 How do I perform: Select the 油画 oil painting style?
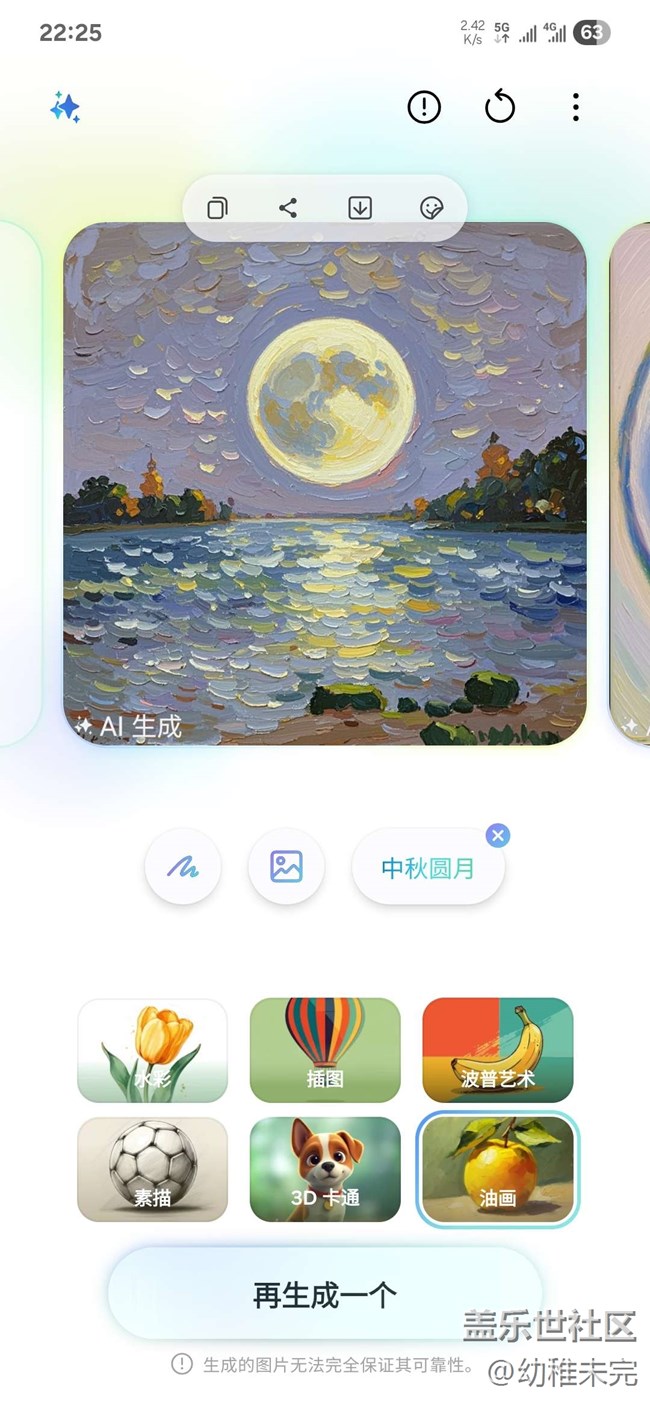tap(497, 1169)
